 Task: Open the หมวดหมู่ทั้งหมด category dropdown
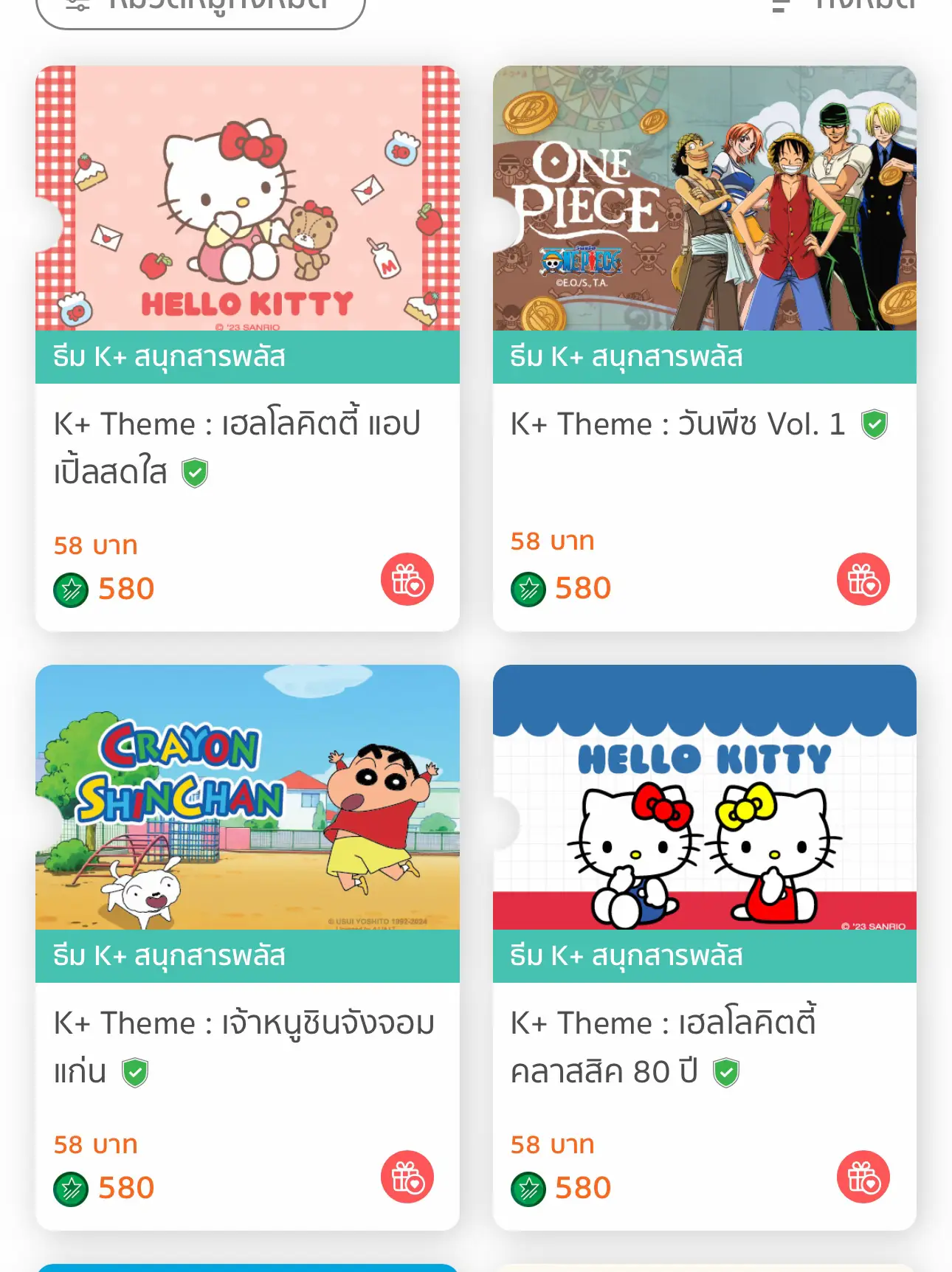(199, 7)
